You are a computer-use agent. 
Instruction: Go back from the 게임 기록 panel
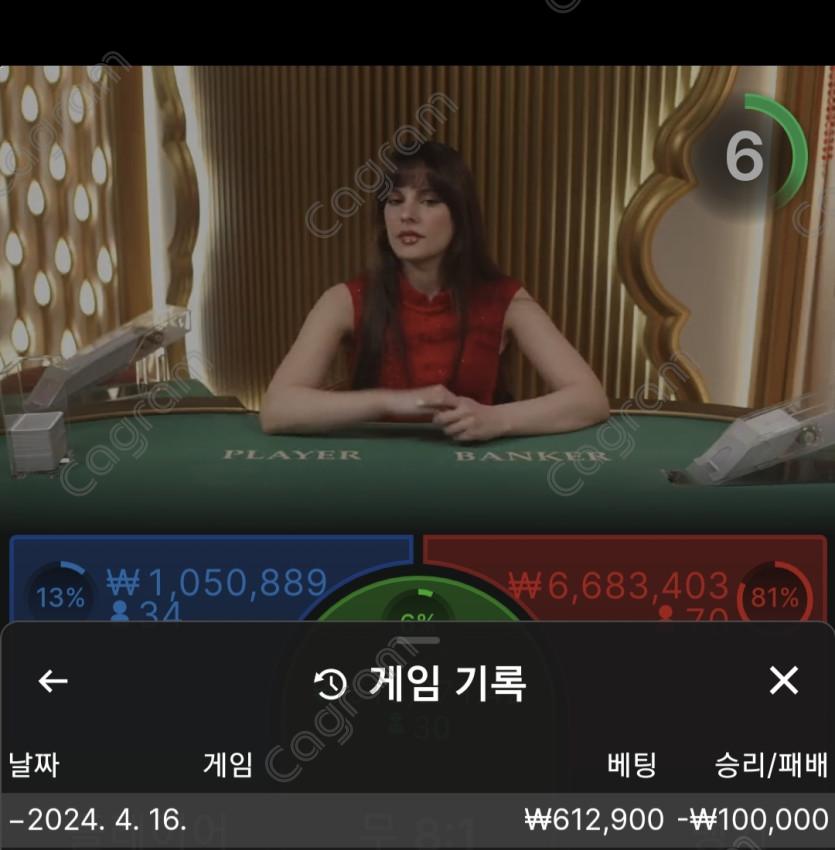[x=53, y=682]
